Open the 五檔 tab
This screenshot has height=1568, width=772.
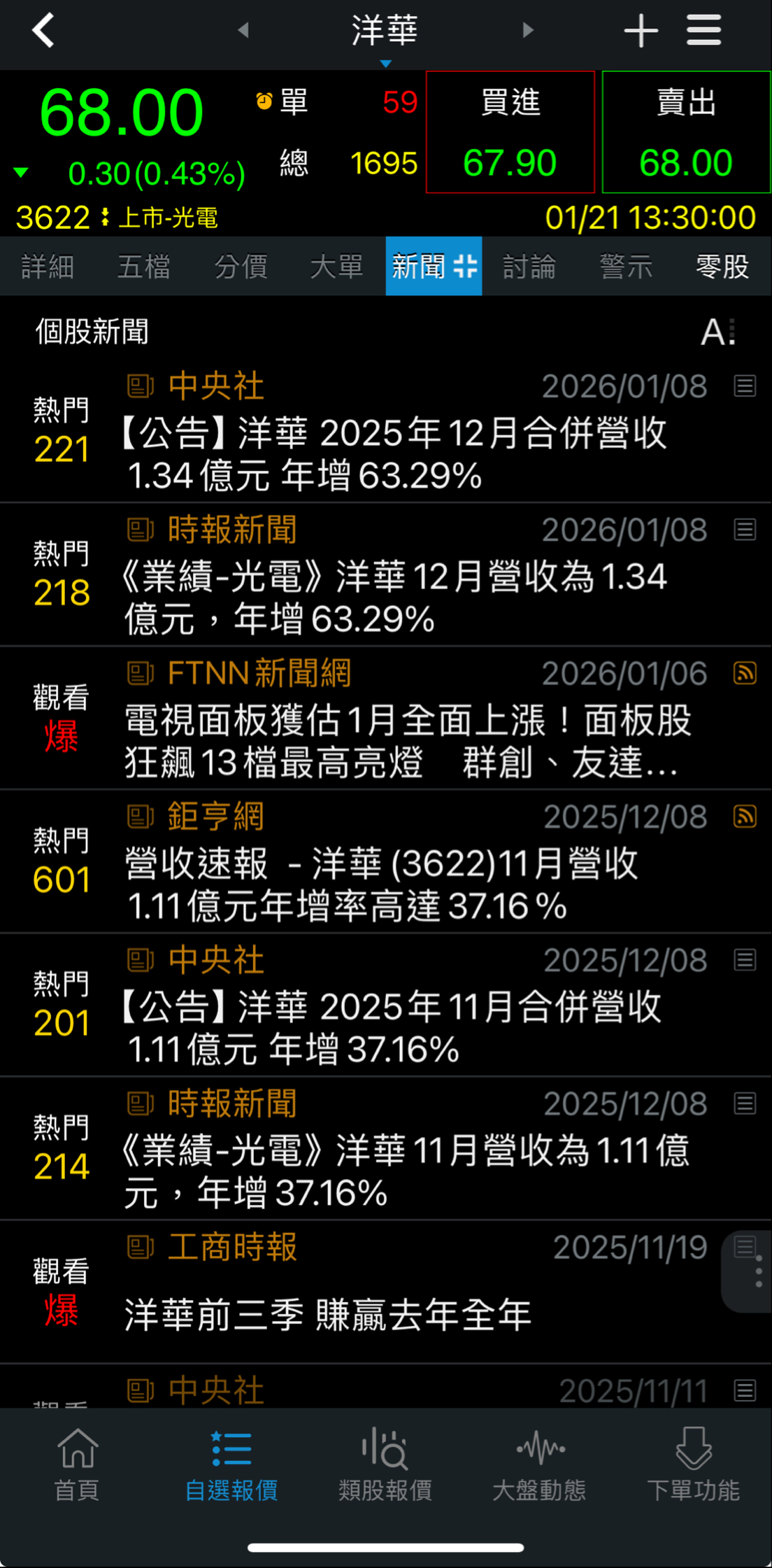[144, 267]
